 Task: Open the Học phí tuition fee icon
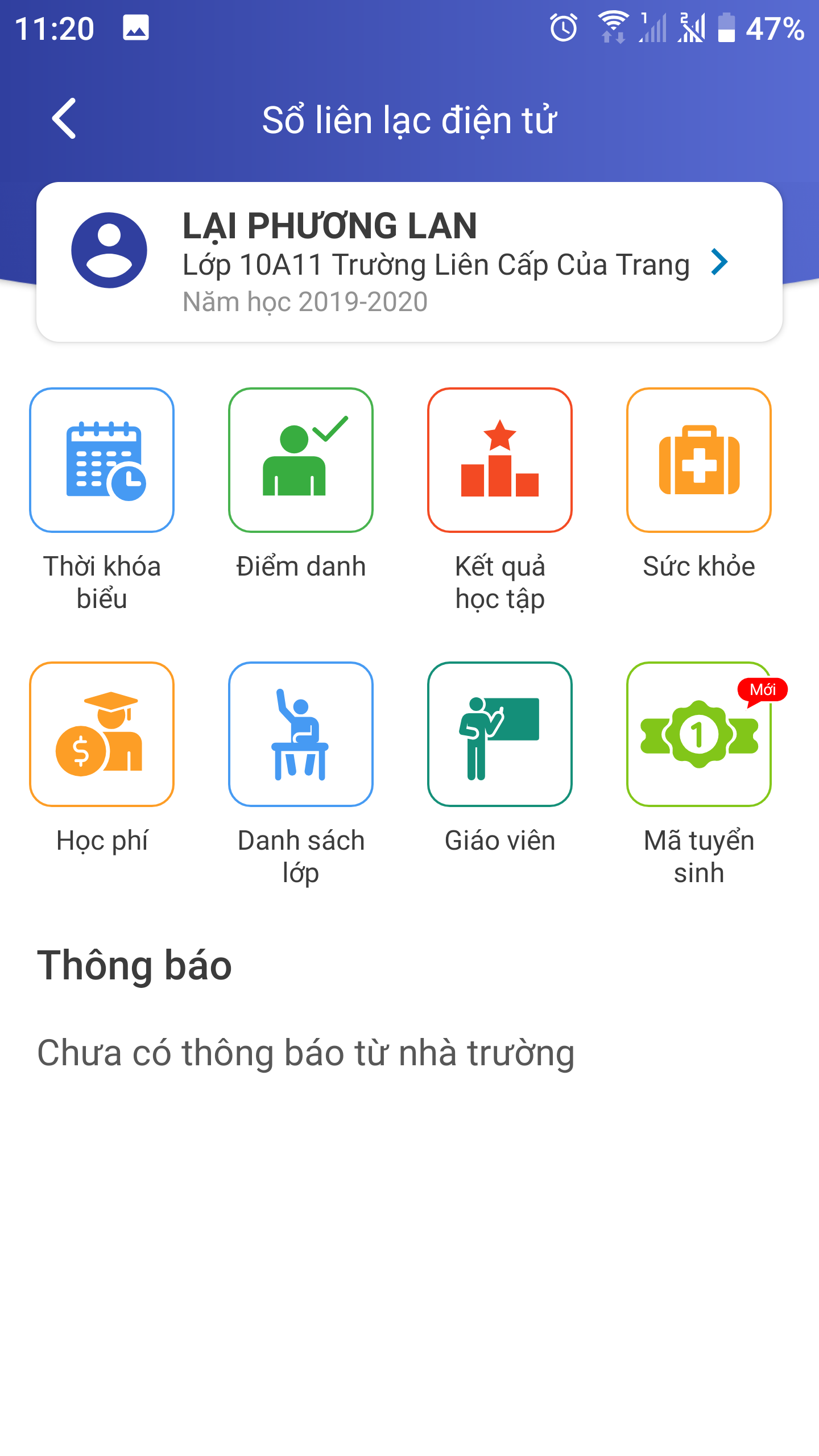[x=102, y=735]
